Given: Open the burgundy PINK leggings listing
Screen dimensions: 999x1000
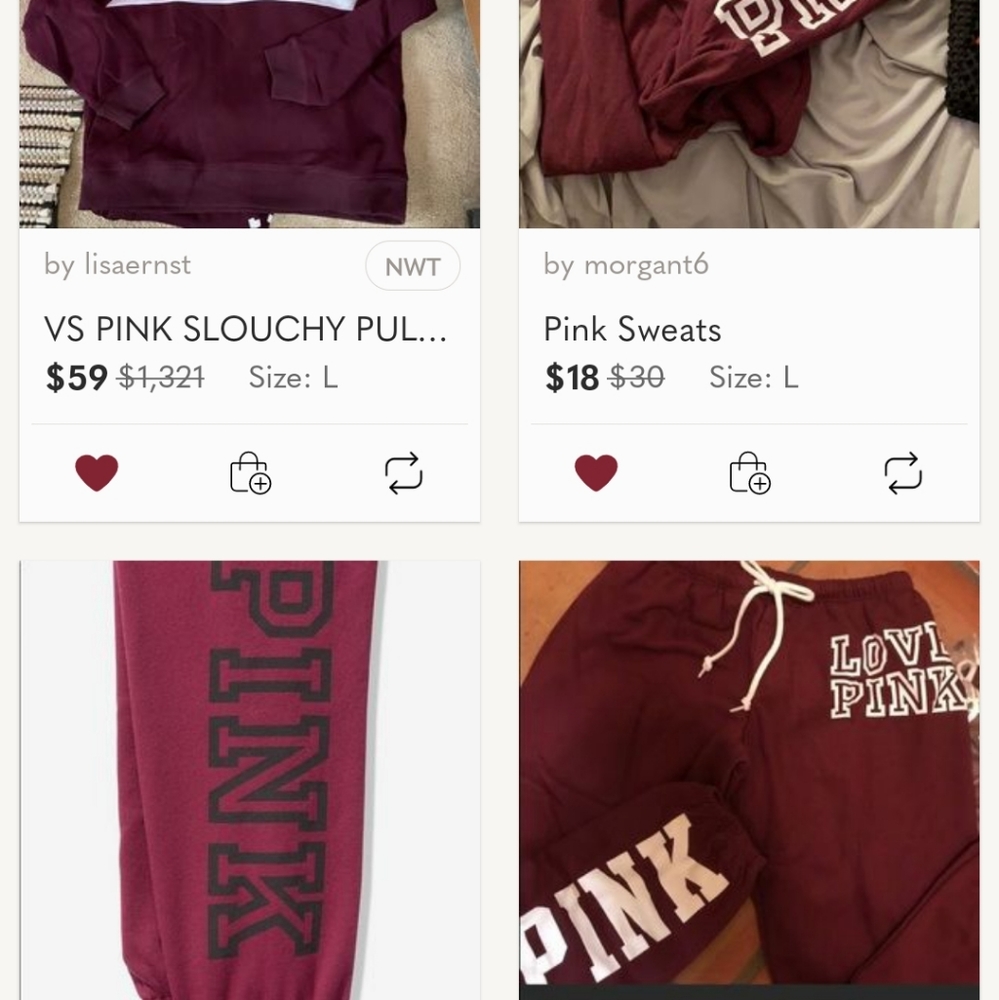Looking at the screenshot, I should tap(249, 780).
